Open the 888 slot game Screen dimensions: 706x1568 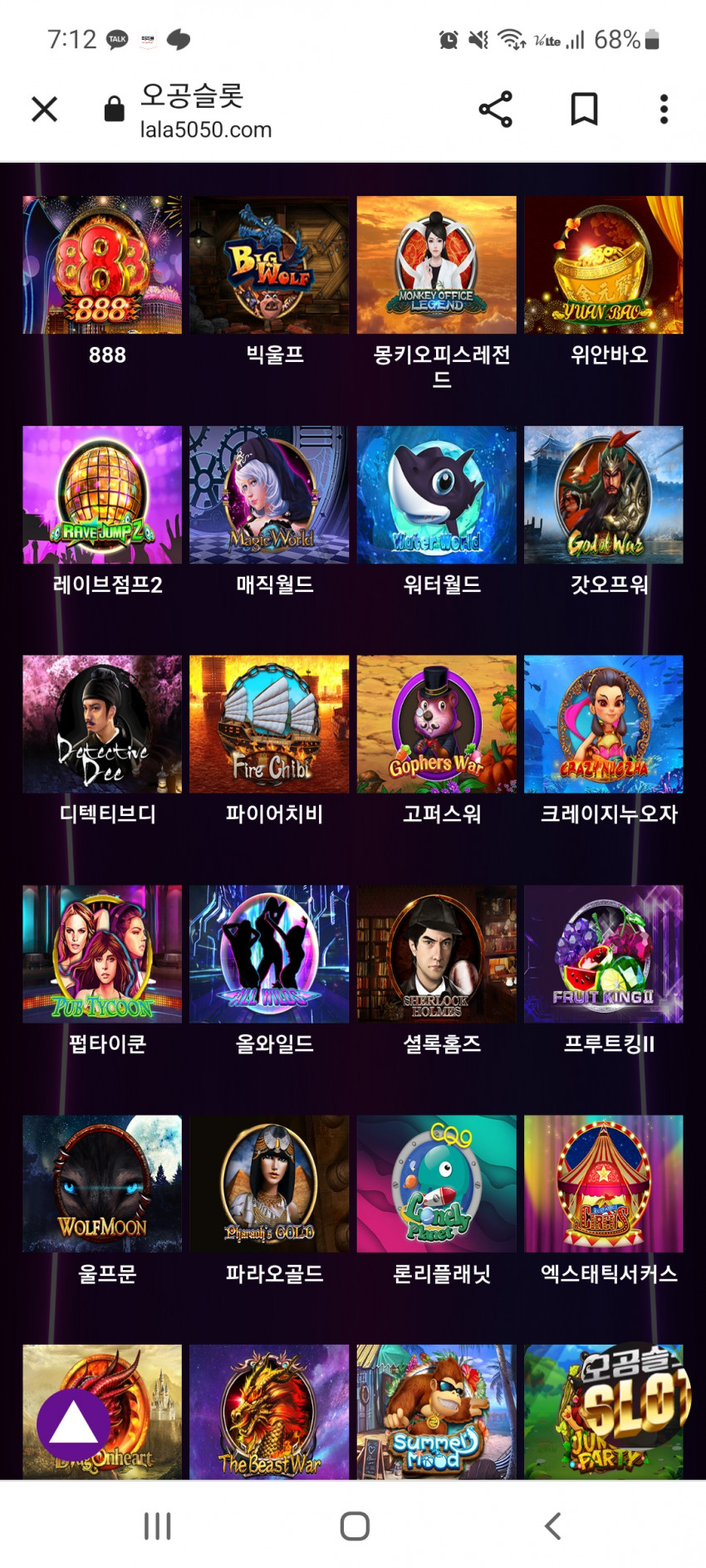point(102,265)
